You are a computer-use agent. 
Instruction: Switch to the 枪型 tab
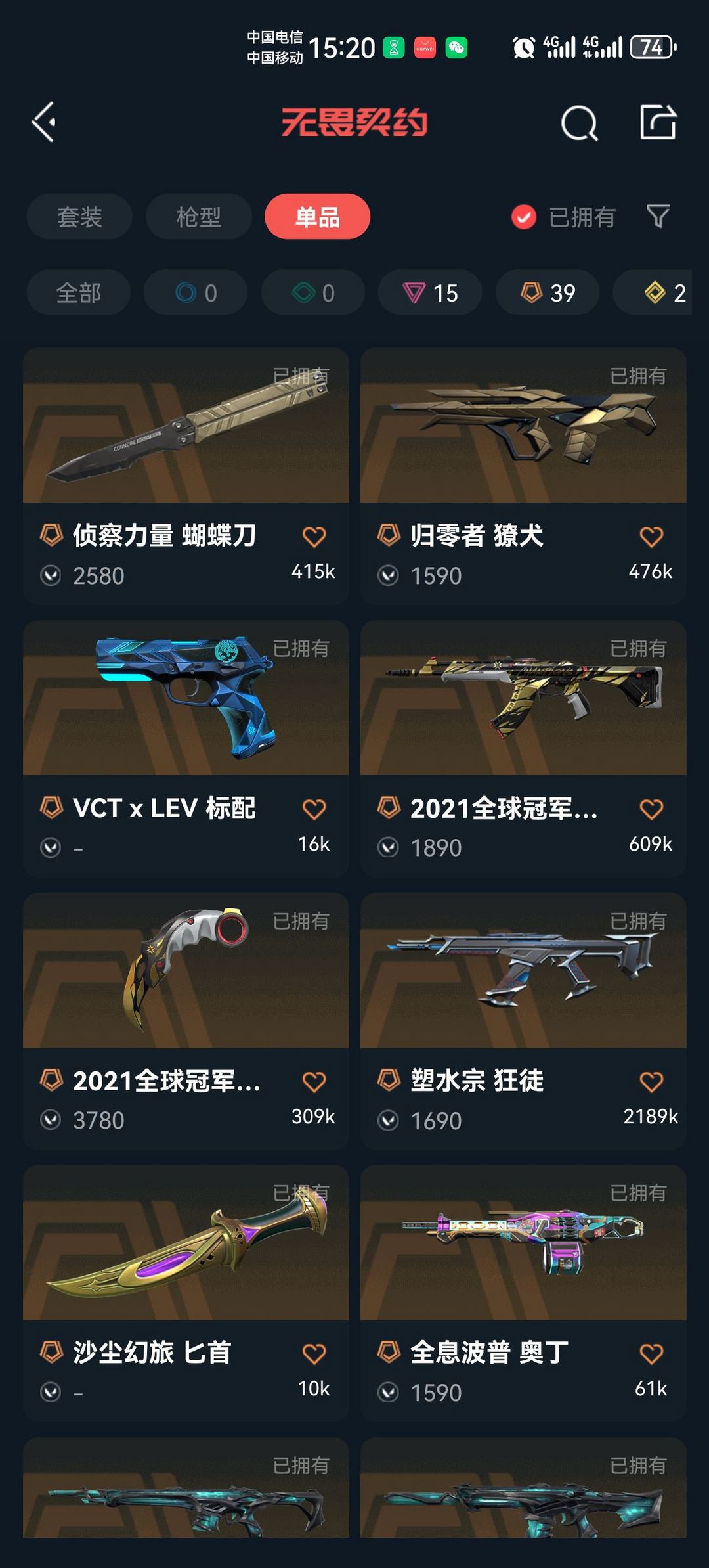pos(198,217)
